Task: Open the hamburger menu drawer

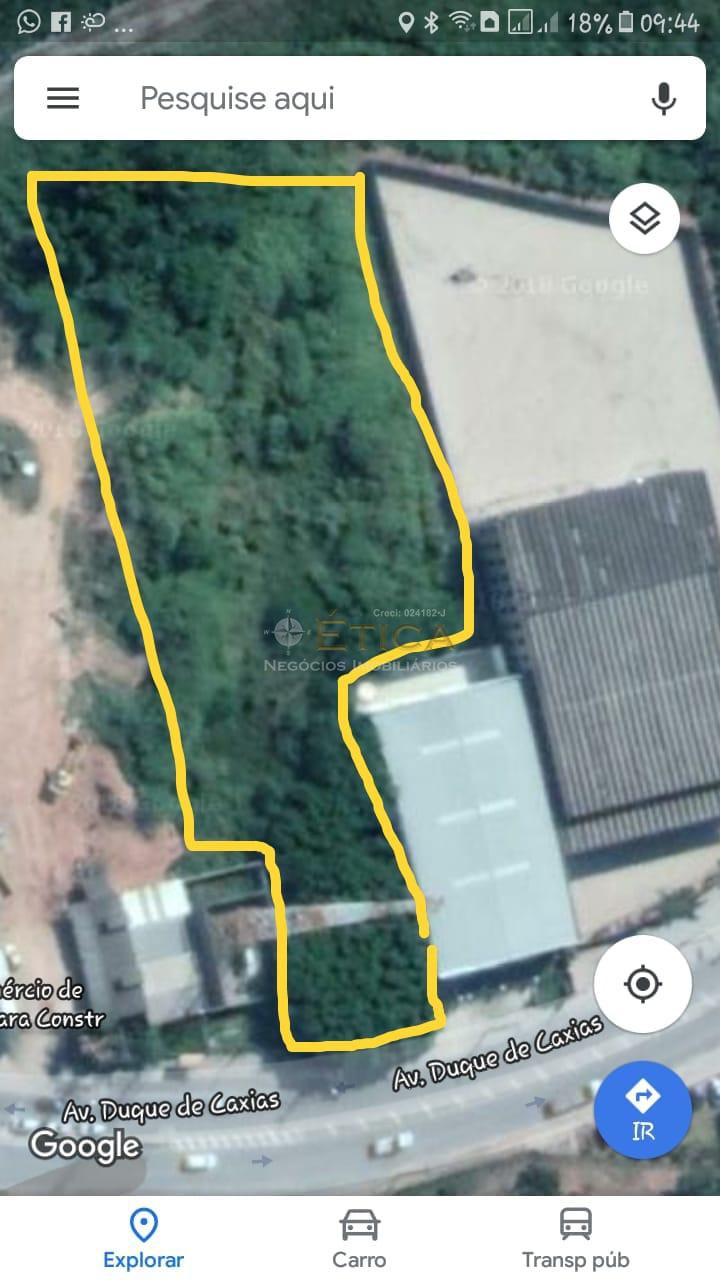Action: 62,98
